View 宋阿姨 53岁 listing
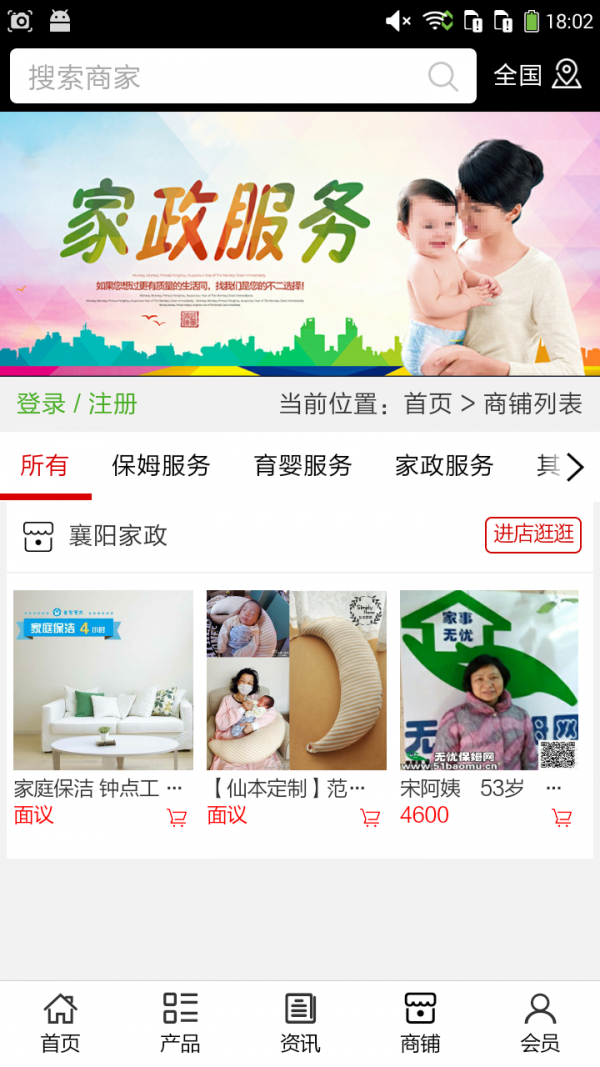The image size is (600, 1067). (489, 680)
